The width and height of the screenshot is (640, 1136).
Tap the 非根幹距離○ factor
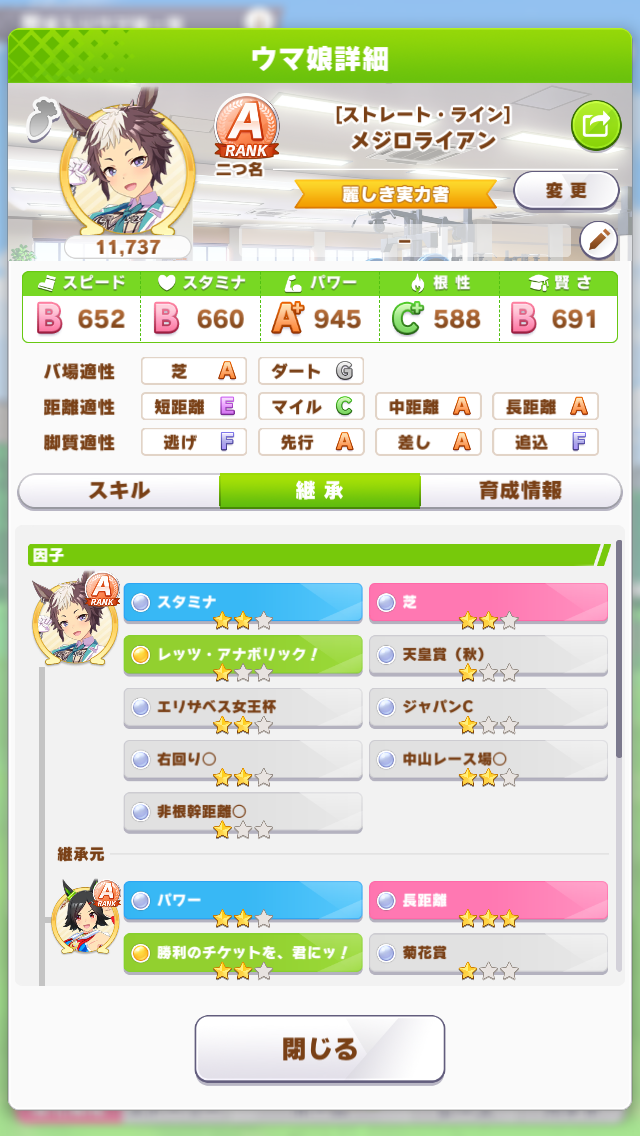click(243, 812)
